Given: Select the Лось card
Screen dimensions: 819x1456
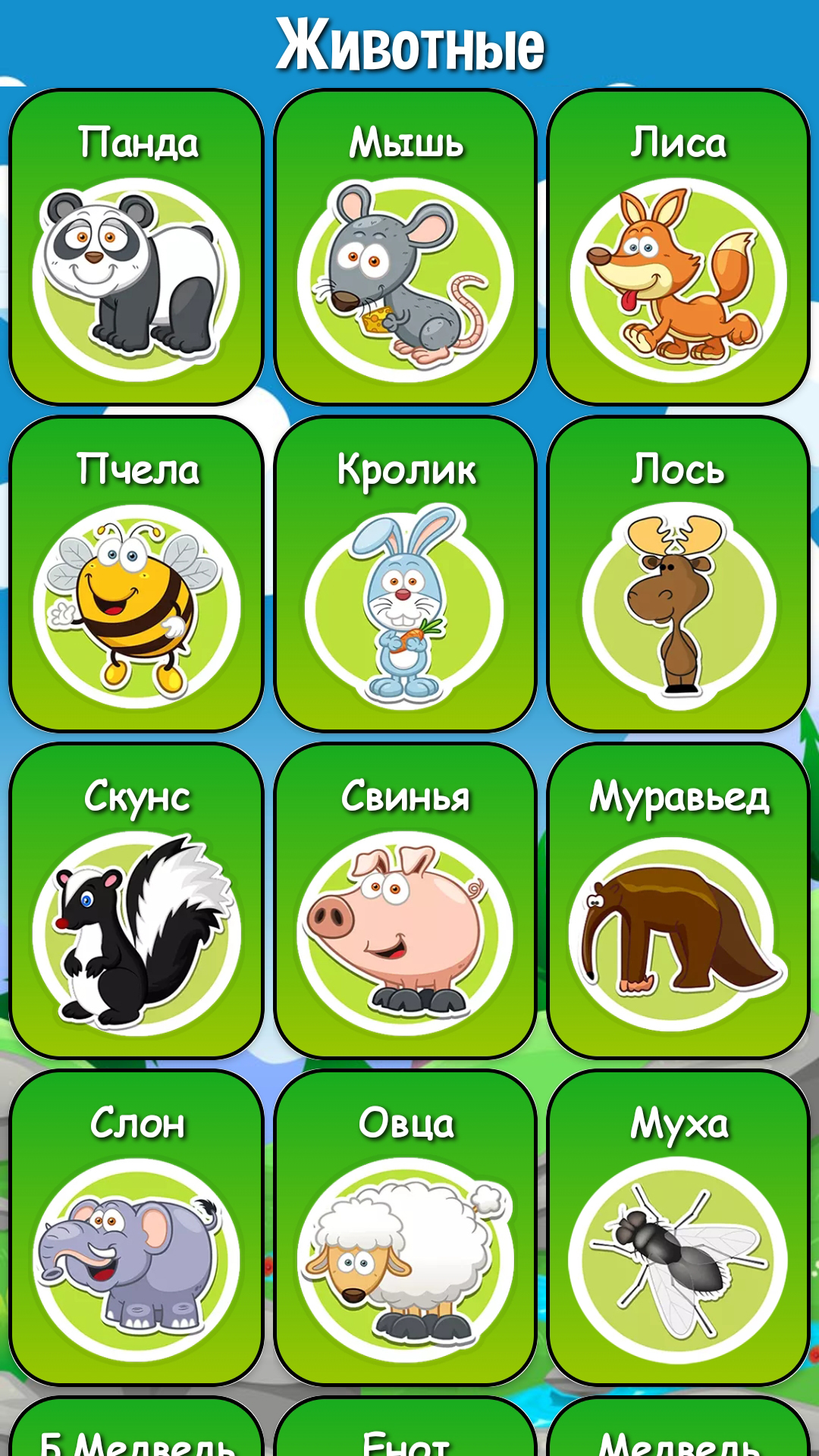Looking at the screenshot, I should tap(679, 574).
